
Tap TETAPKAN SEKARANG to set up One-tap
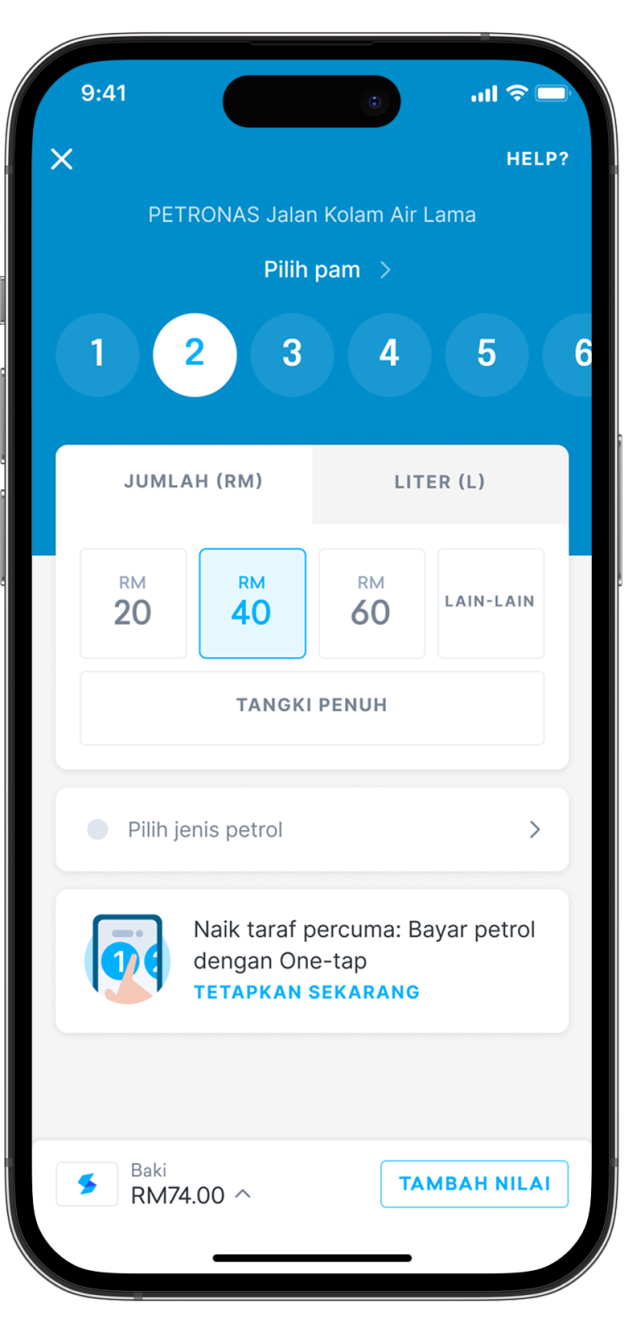point(307,992)
